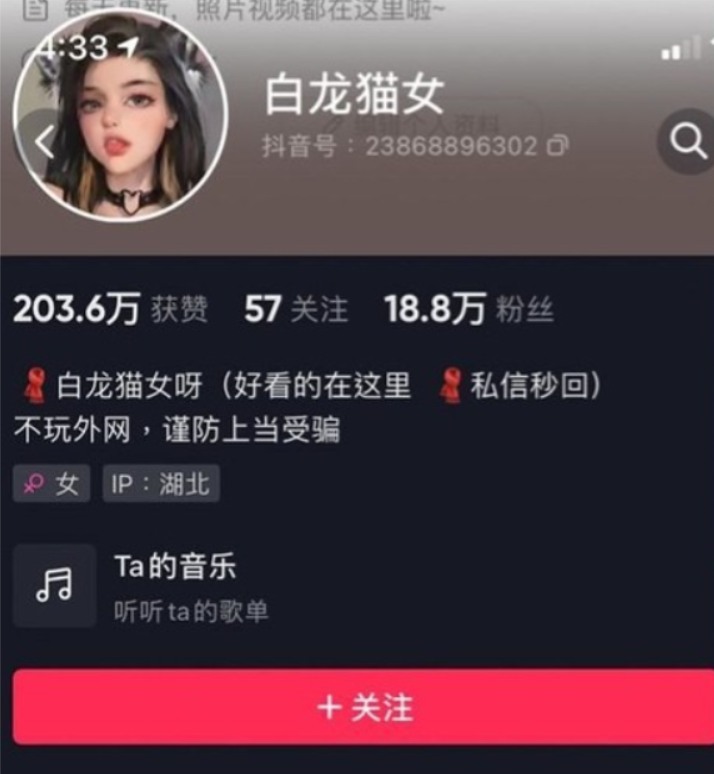This screenshot has width=714, height=774.
Task: View the 18.8万 粉丝 followers list
Action: pos(468,310)
